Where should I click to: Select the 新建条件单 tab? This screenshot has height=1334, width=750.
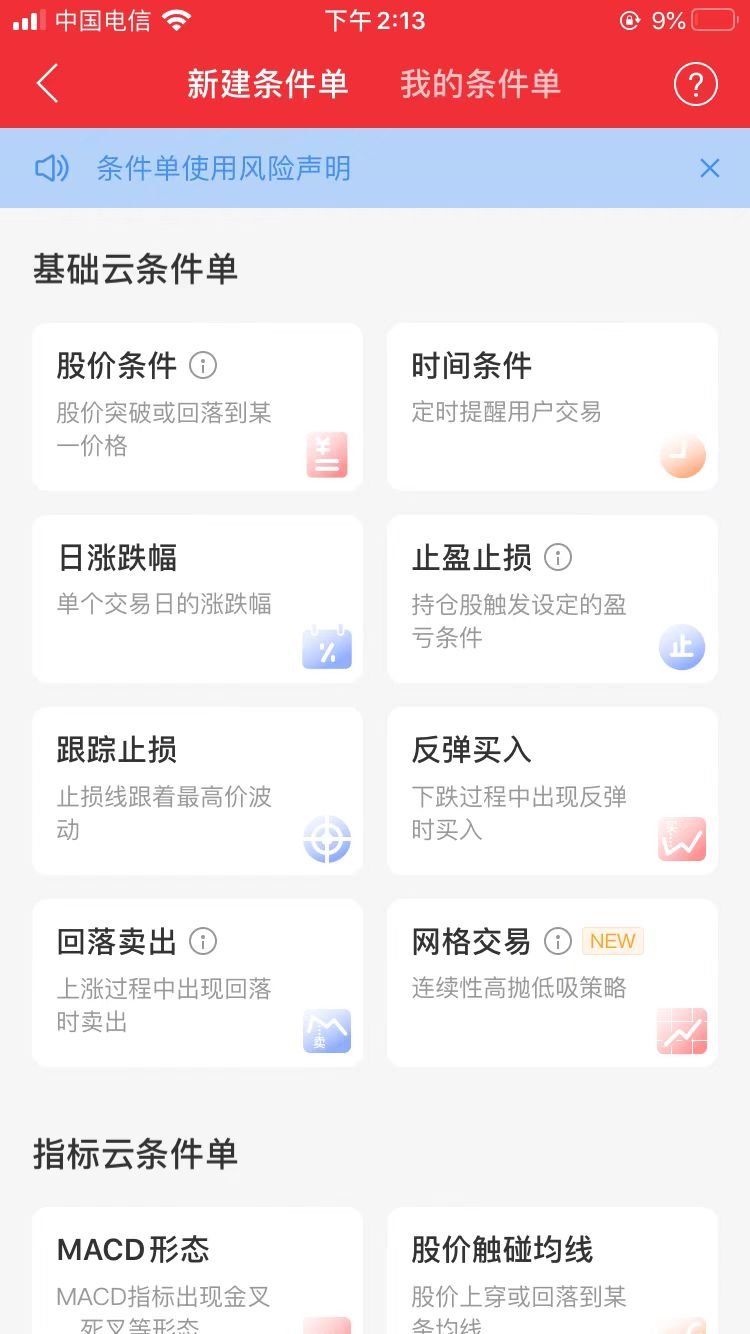point(267,84)
